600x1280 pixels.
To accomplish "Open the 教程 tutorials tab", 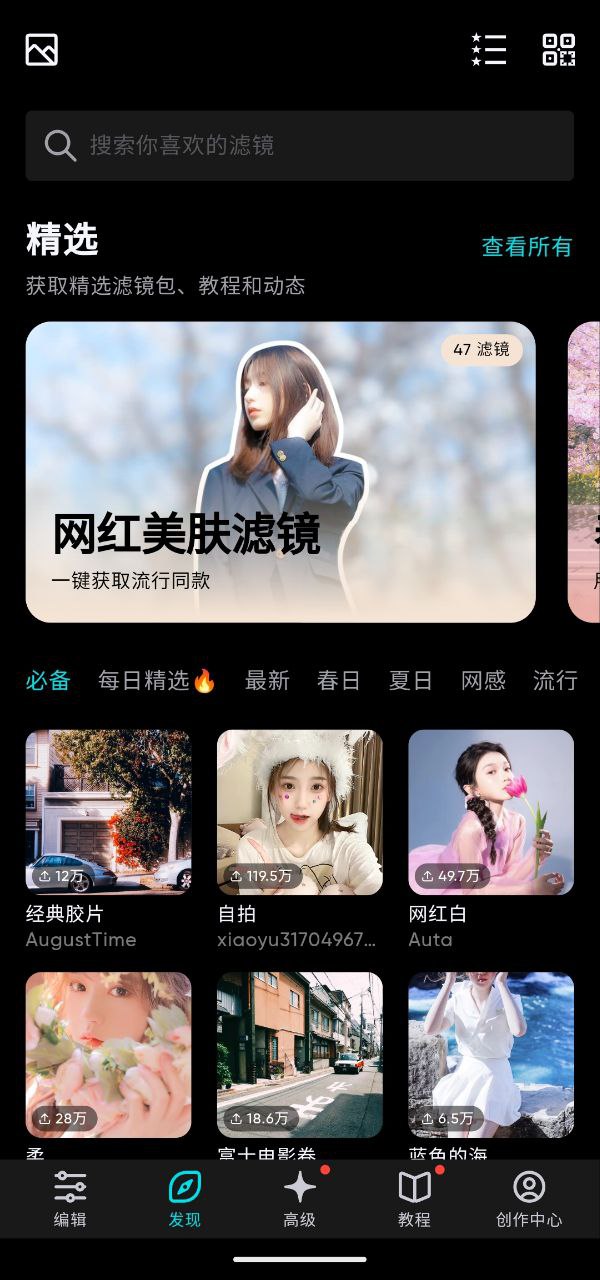I will click(x=414, y=1199).
